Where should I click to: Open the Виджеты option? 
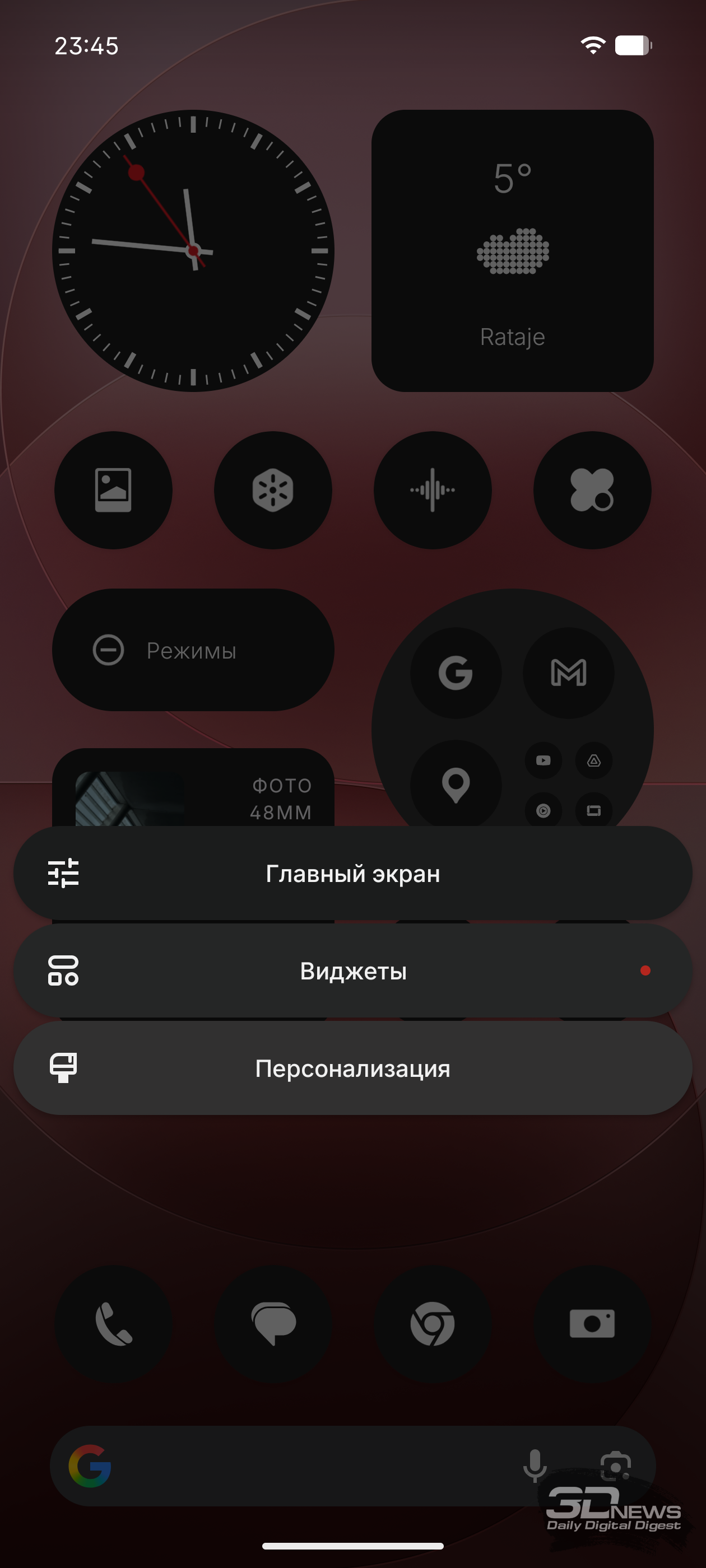tap(352, 970)
